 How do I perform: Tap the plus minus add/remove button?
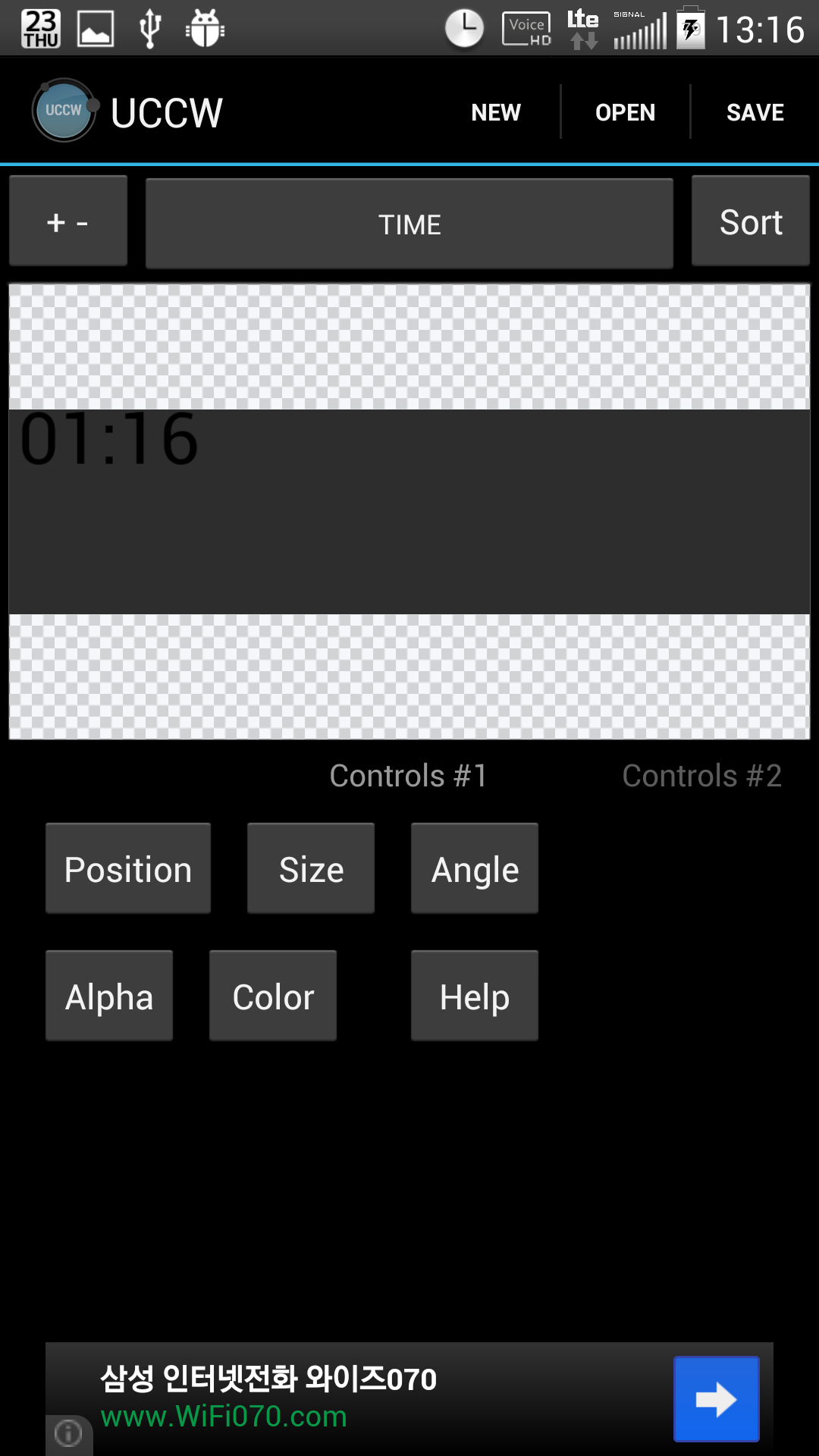click(x=68, y=221)
